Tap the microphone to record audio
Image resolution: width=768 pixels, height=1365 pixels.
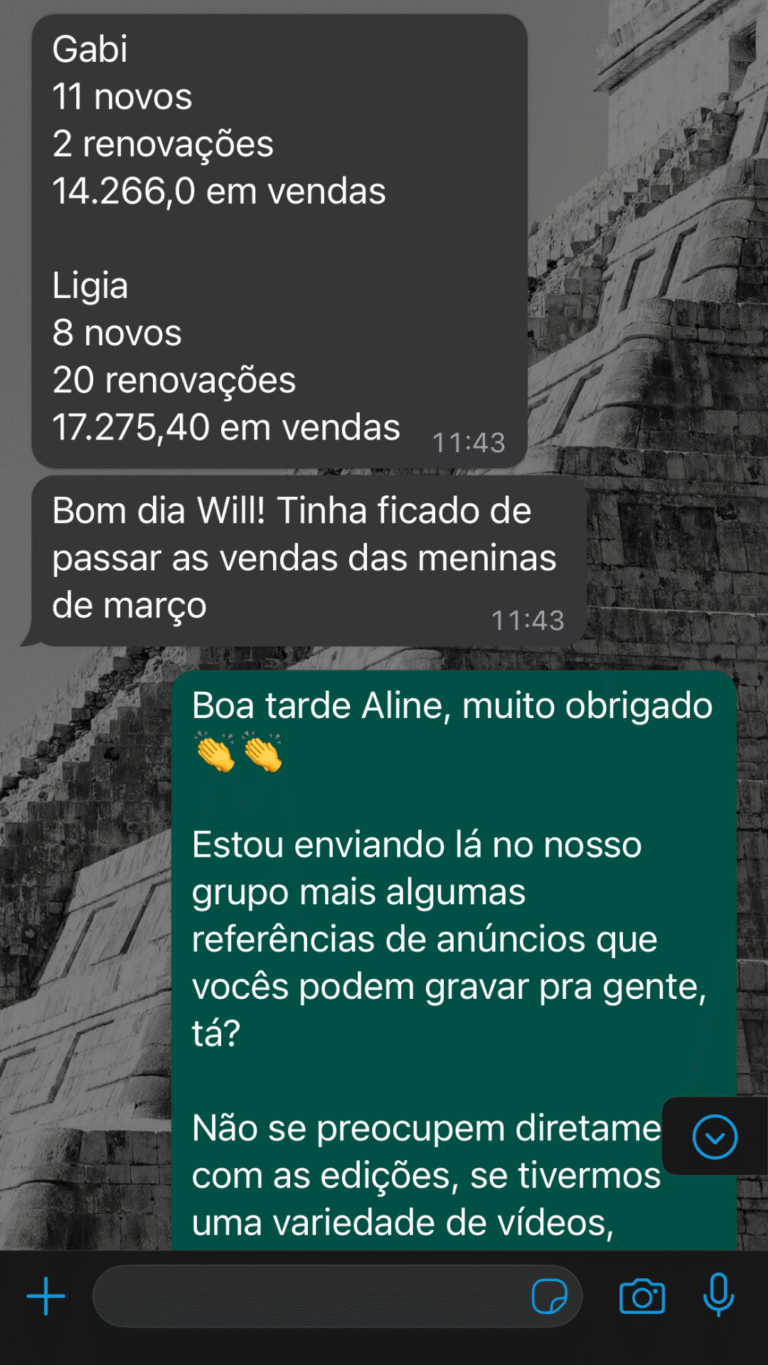[718, 1296]
